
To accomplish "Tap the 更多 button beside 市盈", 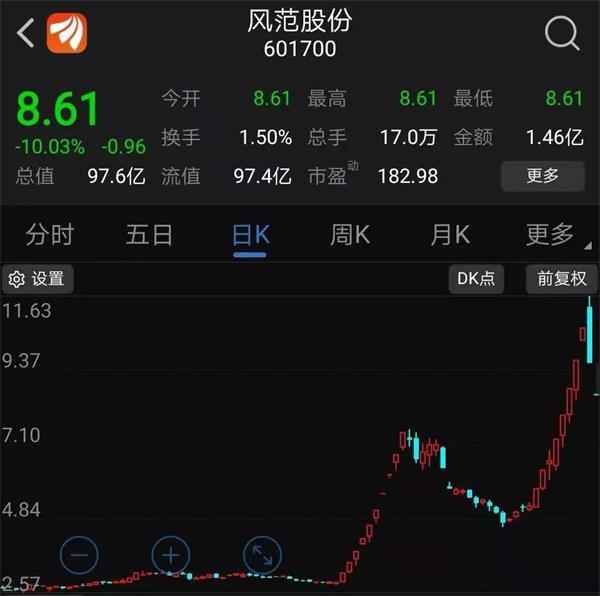I will [542, 176].
